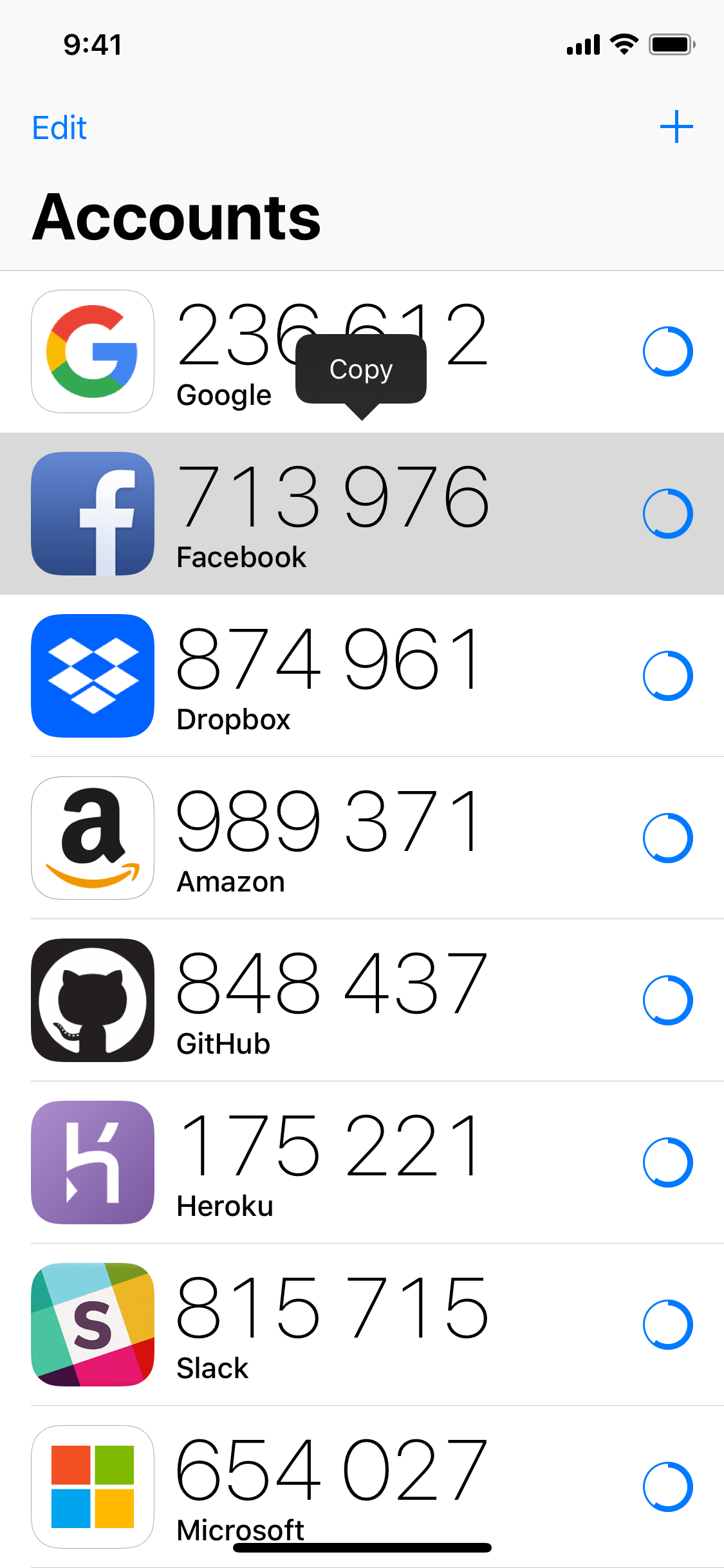Tap the GitHub code 848 437
724x1568 pixels.
click(332, 984)
